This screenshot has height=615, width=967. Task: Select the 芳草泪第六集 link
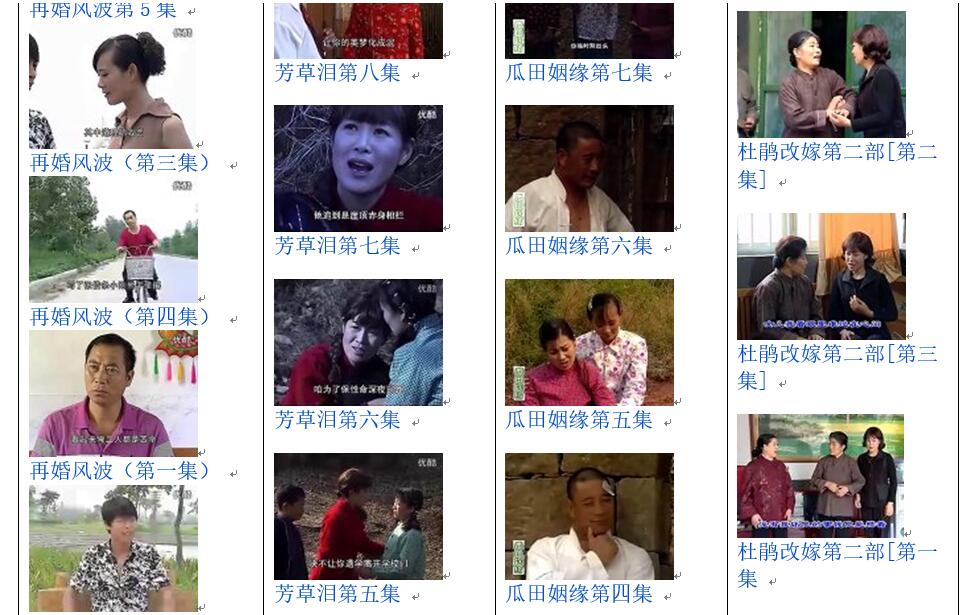337,420
